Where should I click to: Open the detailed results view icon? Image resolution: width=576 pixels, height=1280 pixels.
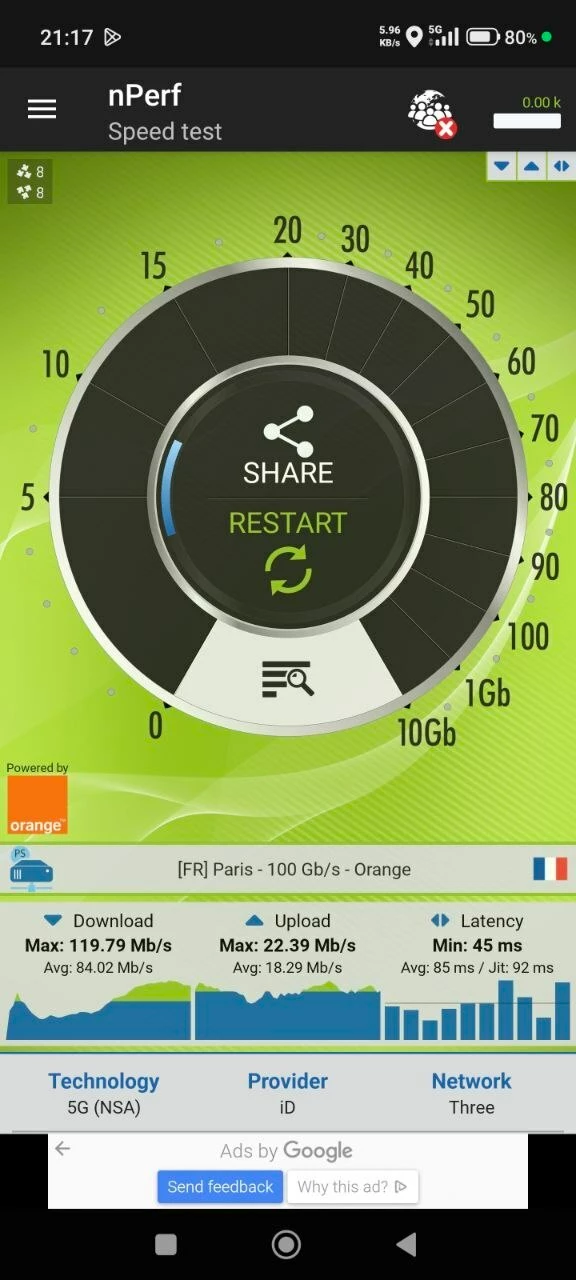point(288,678)
